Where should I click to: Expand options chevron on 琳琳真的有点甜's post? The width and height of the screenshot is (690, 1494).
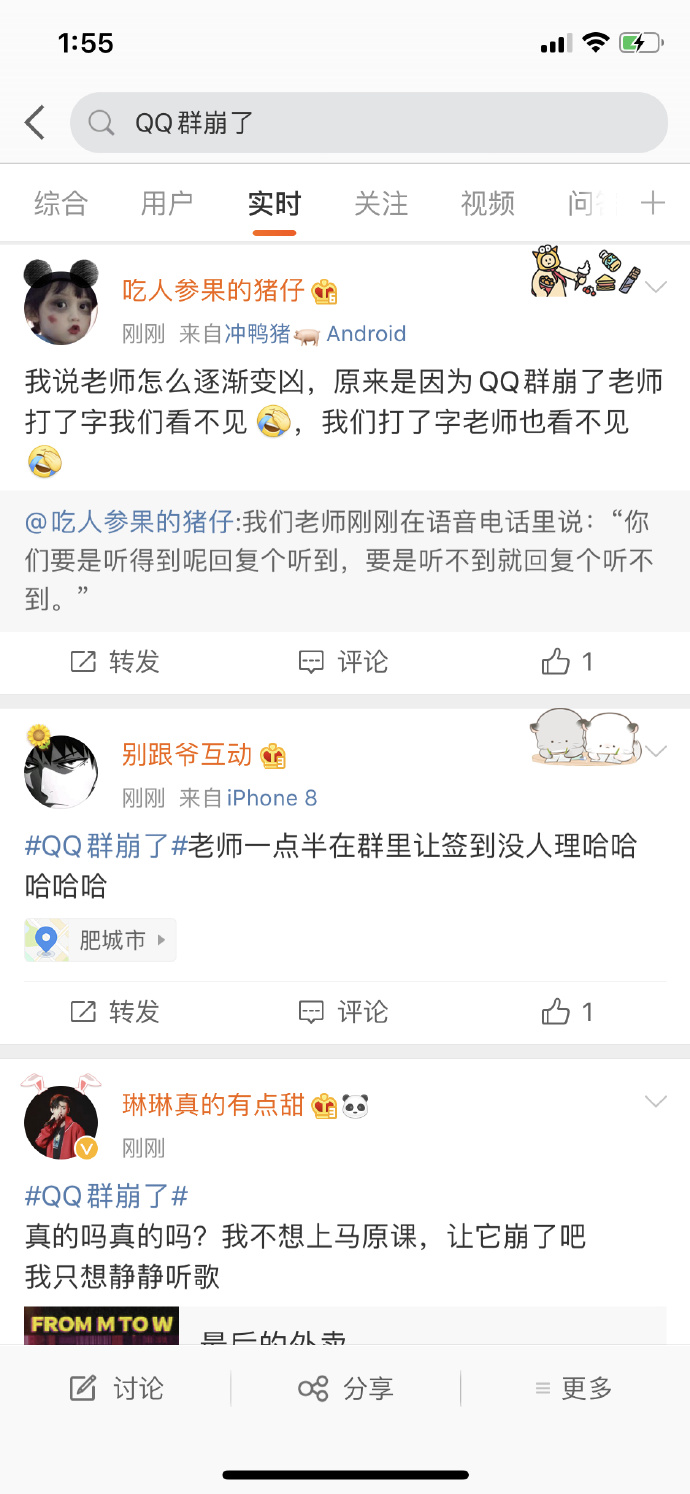pyautogui.click(x=656, y=1102)
